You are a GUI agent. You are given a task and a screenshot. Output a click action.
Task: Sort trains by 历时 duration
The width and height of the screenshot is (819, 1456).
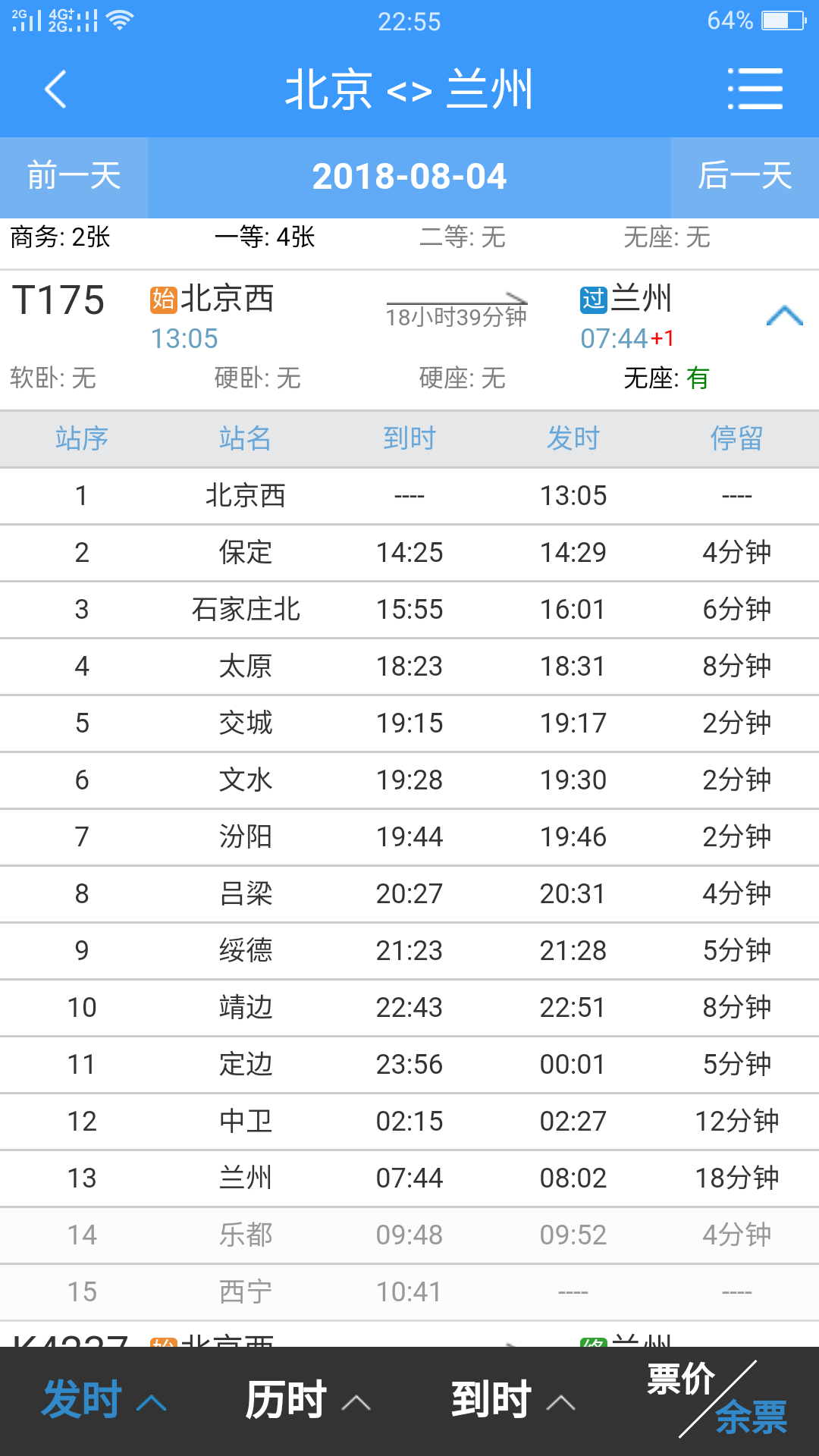click(307, 1400)
